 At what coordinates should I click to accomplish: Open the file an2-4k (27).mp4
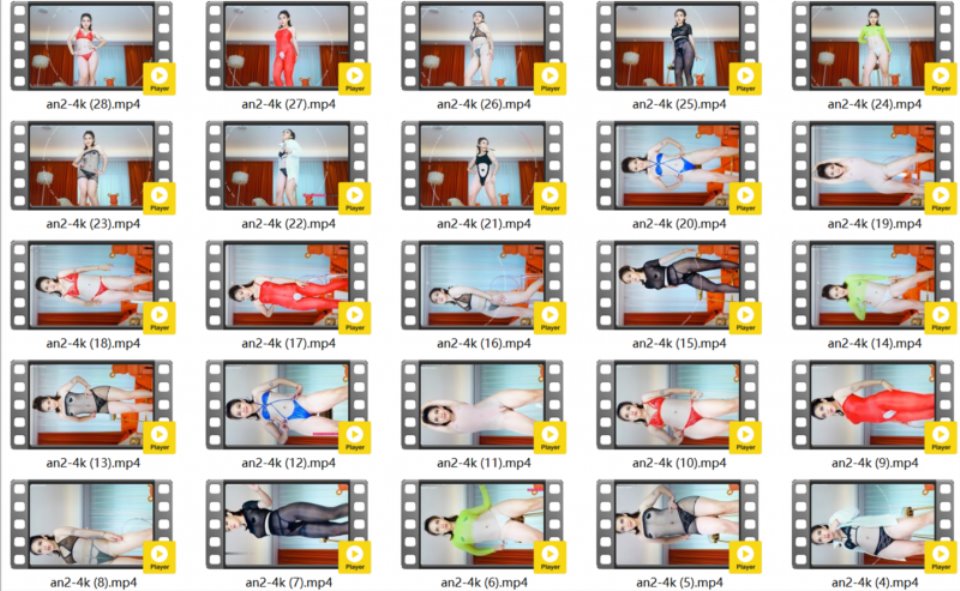(287, 46)
